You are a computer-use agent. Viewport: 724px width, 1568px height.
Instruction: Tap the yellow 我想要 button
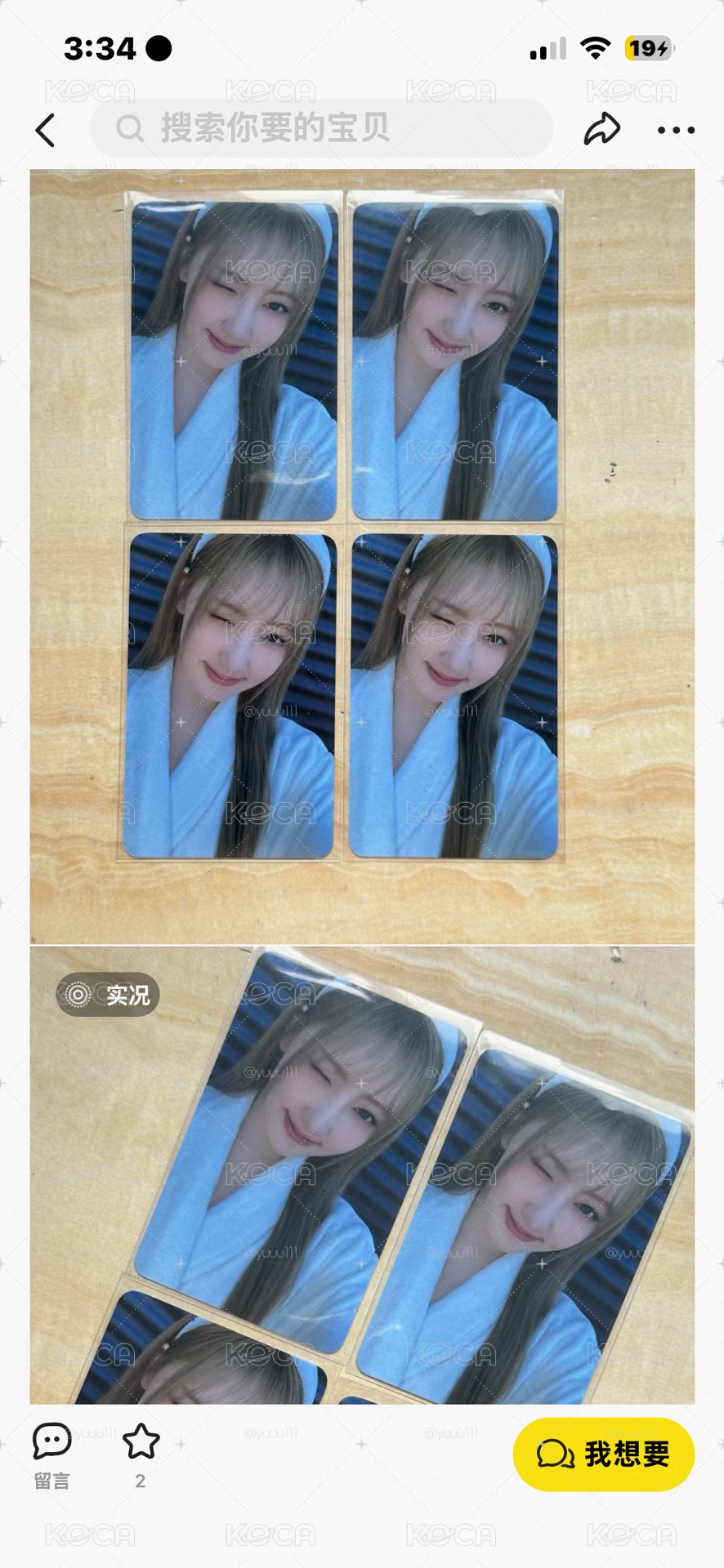603,1454
